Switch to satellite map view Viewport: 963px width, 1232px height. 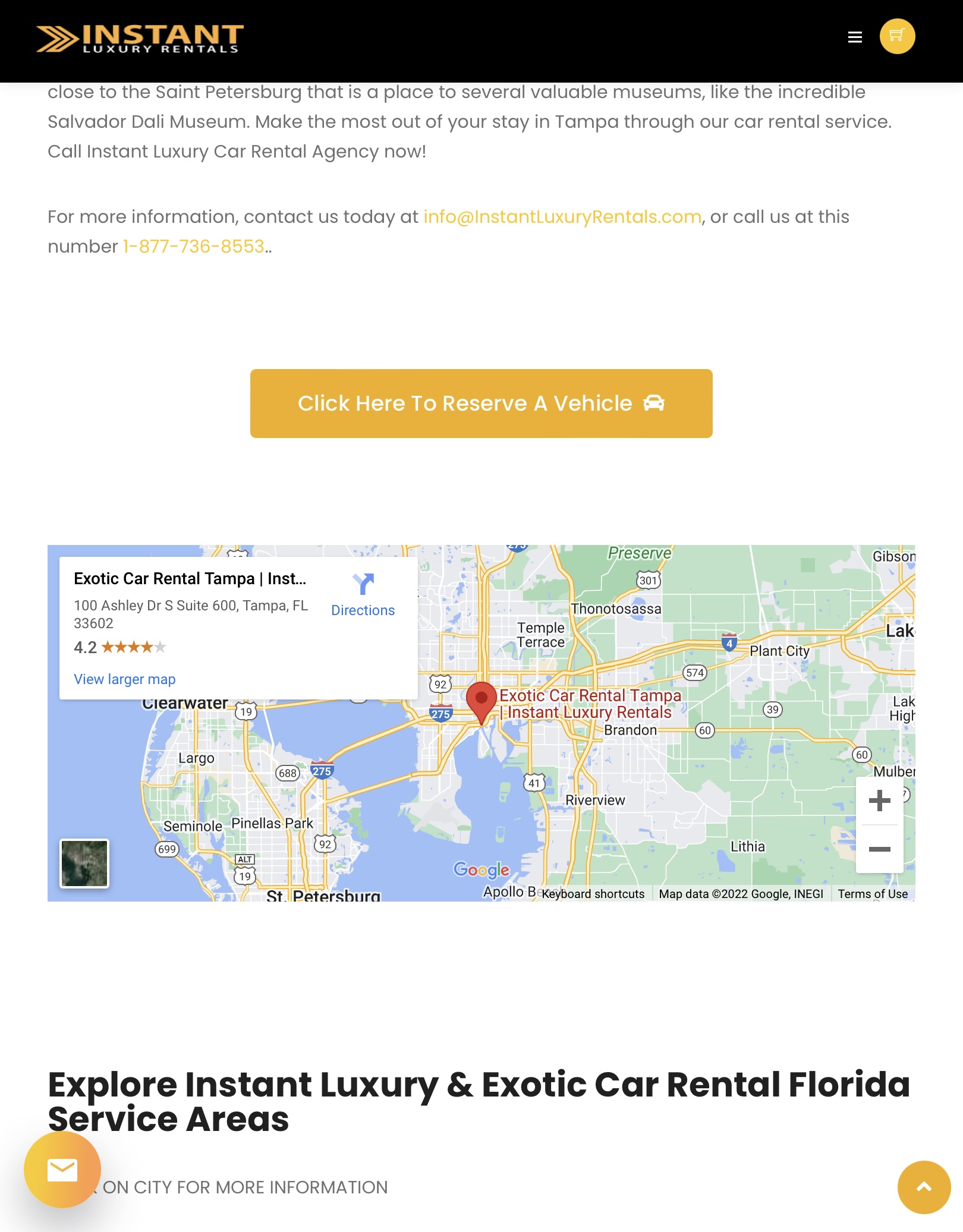pos(84,863)
